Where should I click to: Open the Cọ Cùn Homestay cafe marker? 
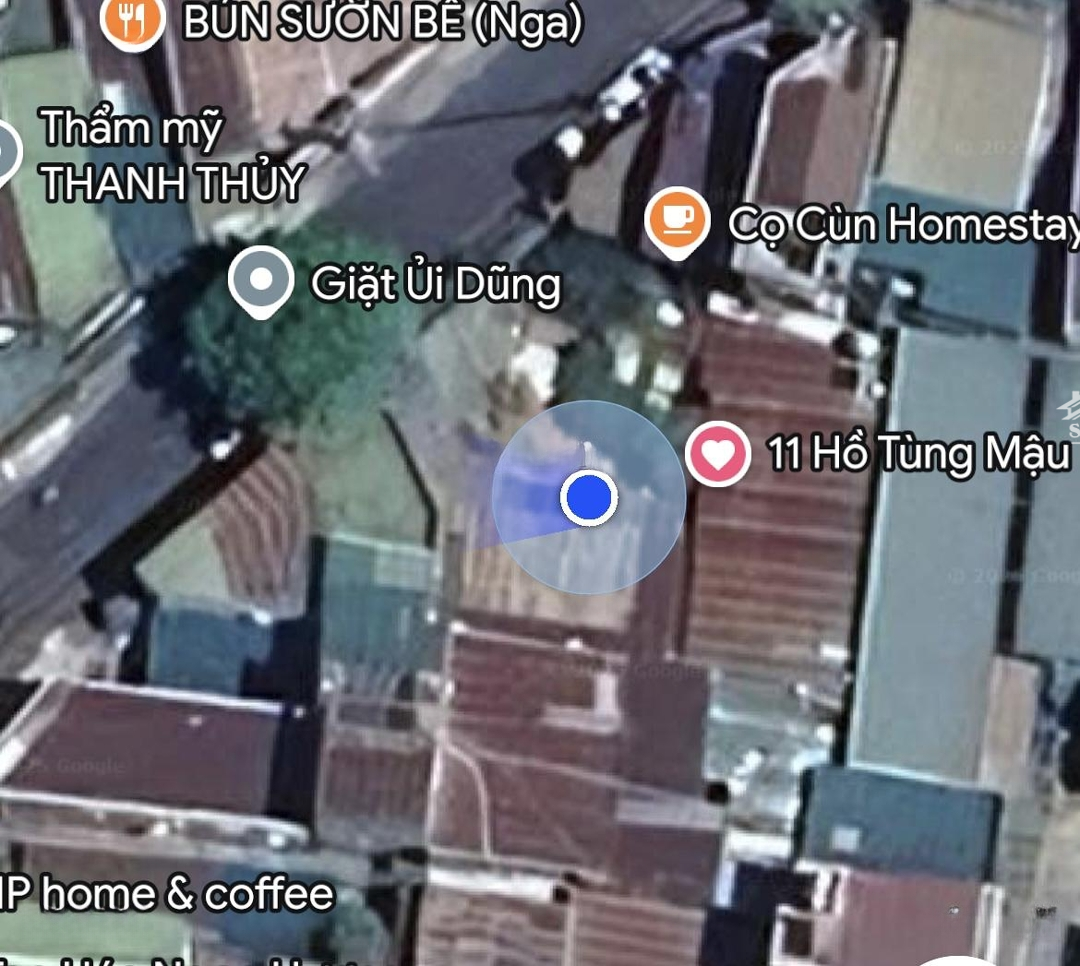point(677,222)
